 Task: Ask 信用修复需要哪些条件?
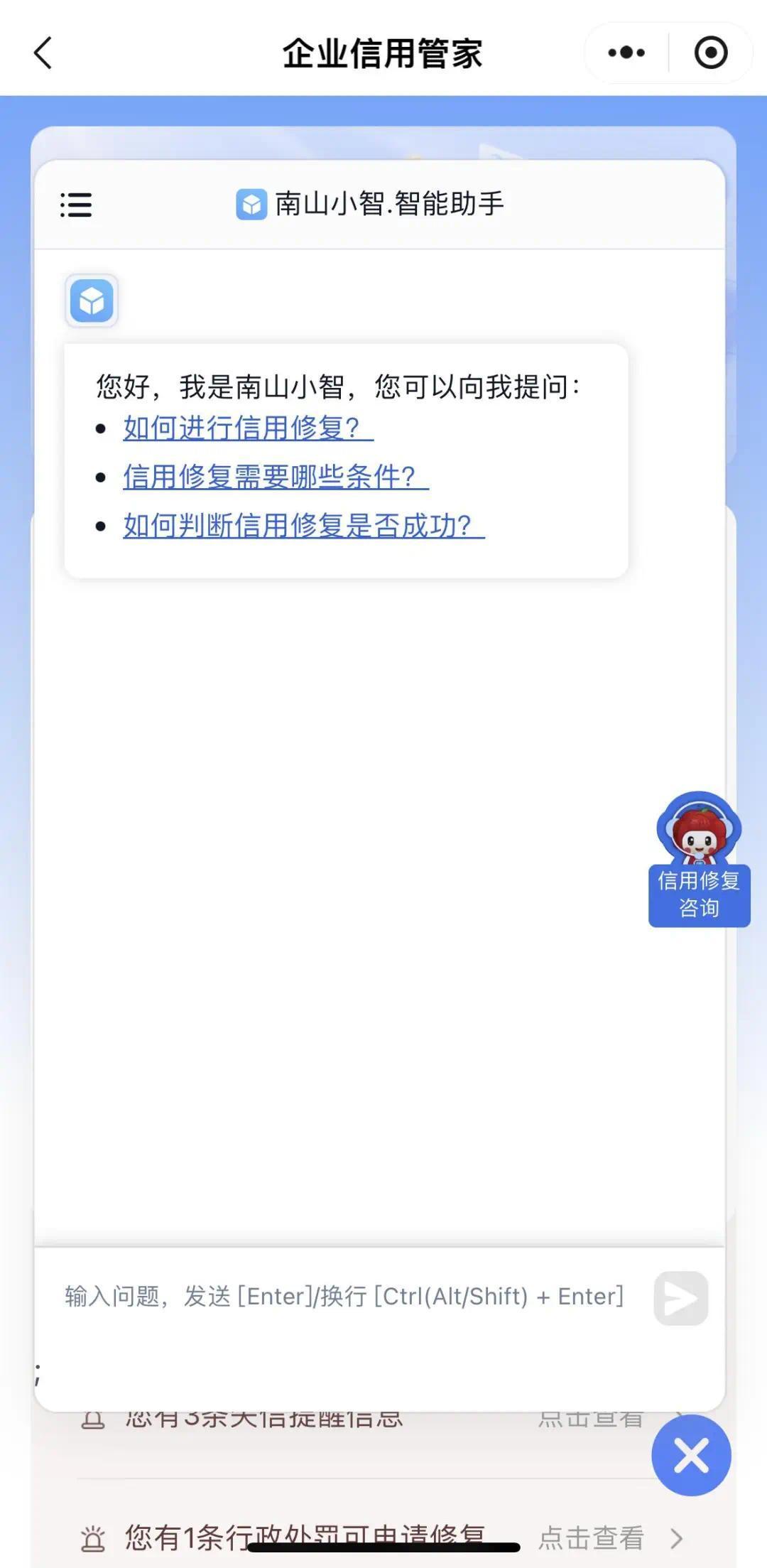[275, 477]
